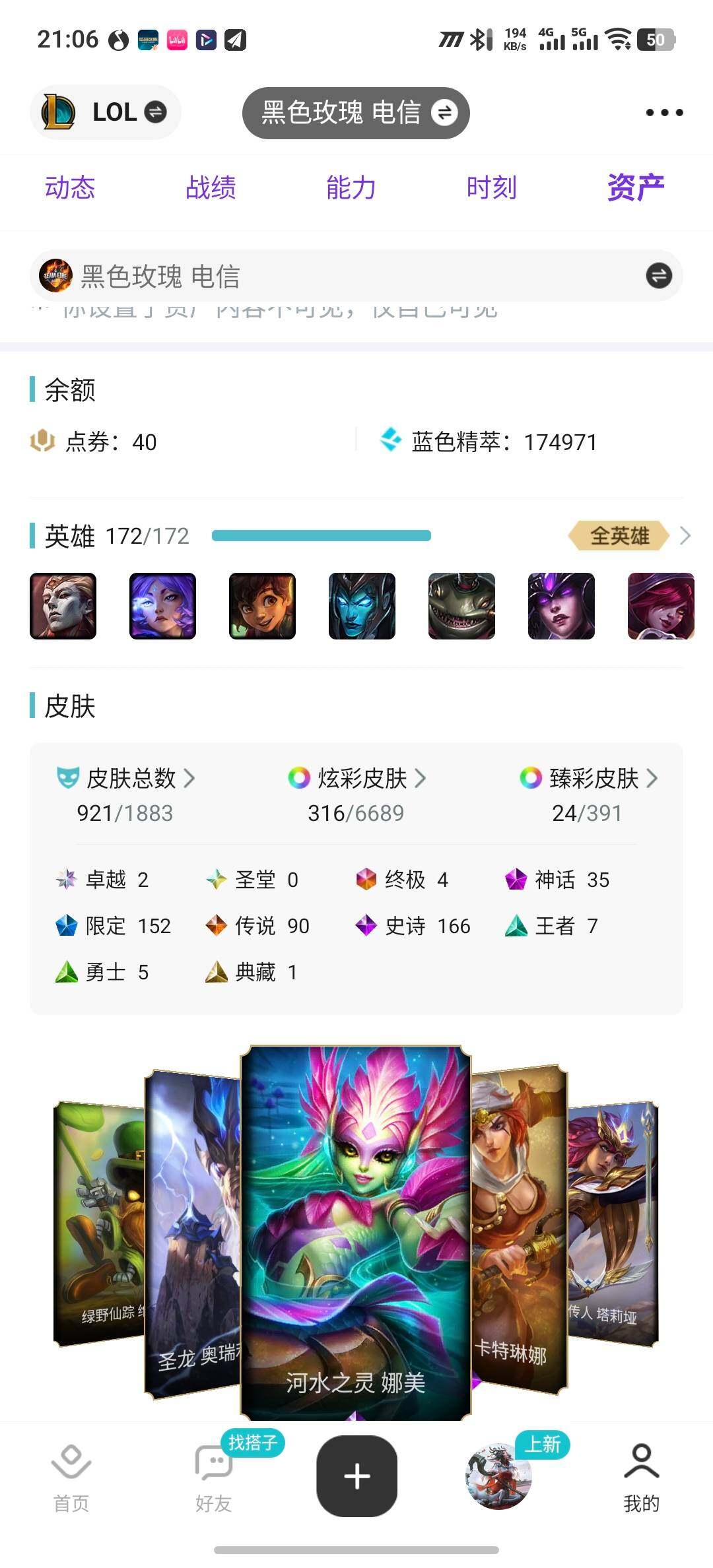
Task: Open the three-dot overflow menu
Action: [664, 113]
